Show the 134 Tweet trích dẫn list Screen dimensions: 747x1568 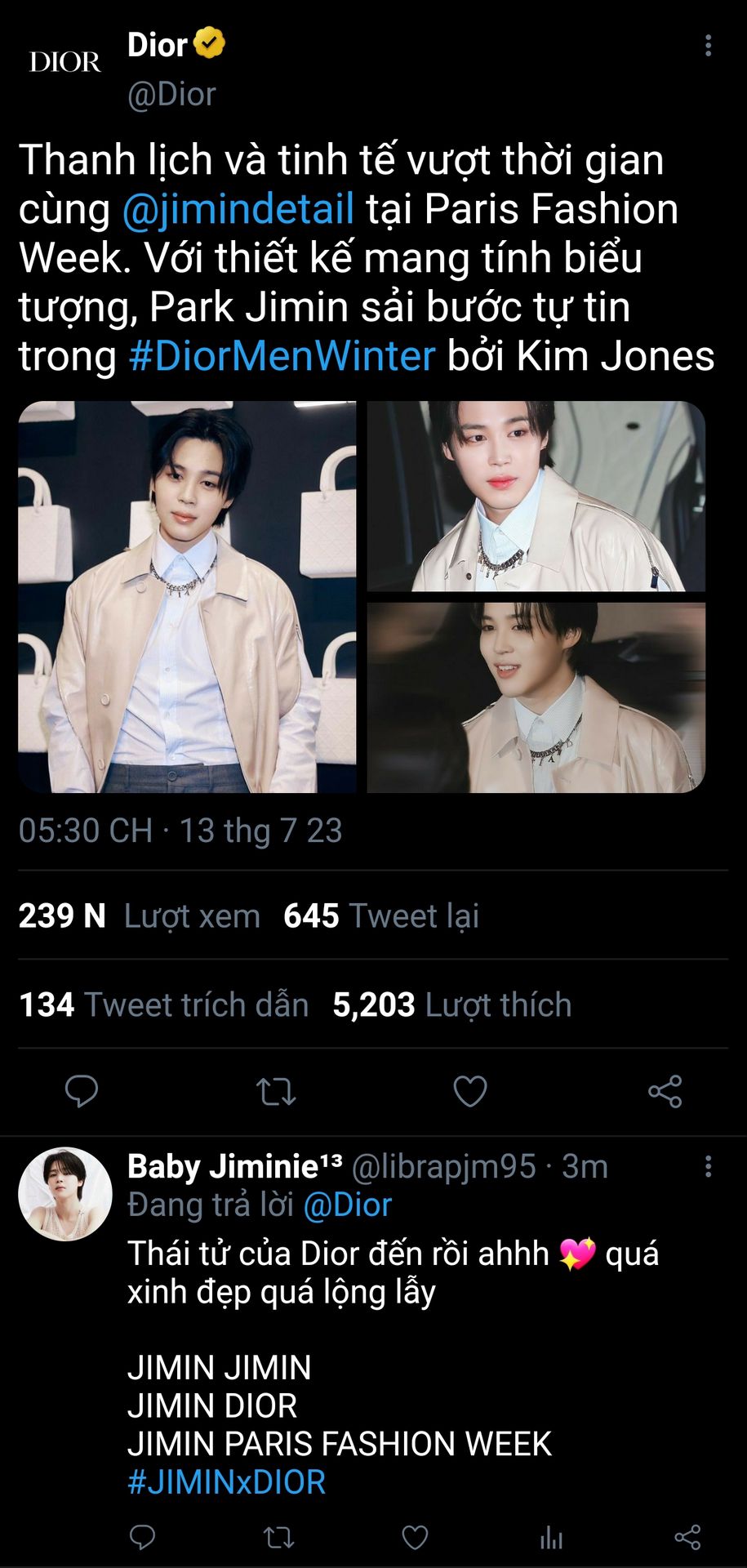(x=163, y=1005)
